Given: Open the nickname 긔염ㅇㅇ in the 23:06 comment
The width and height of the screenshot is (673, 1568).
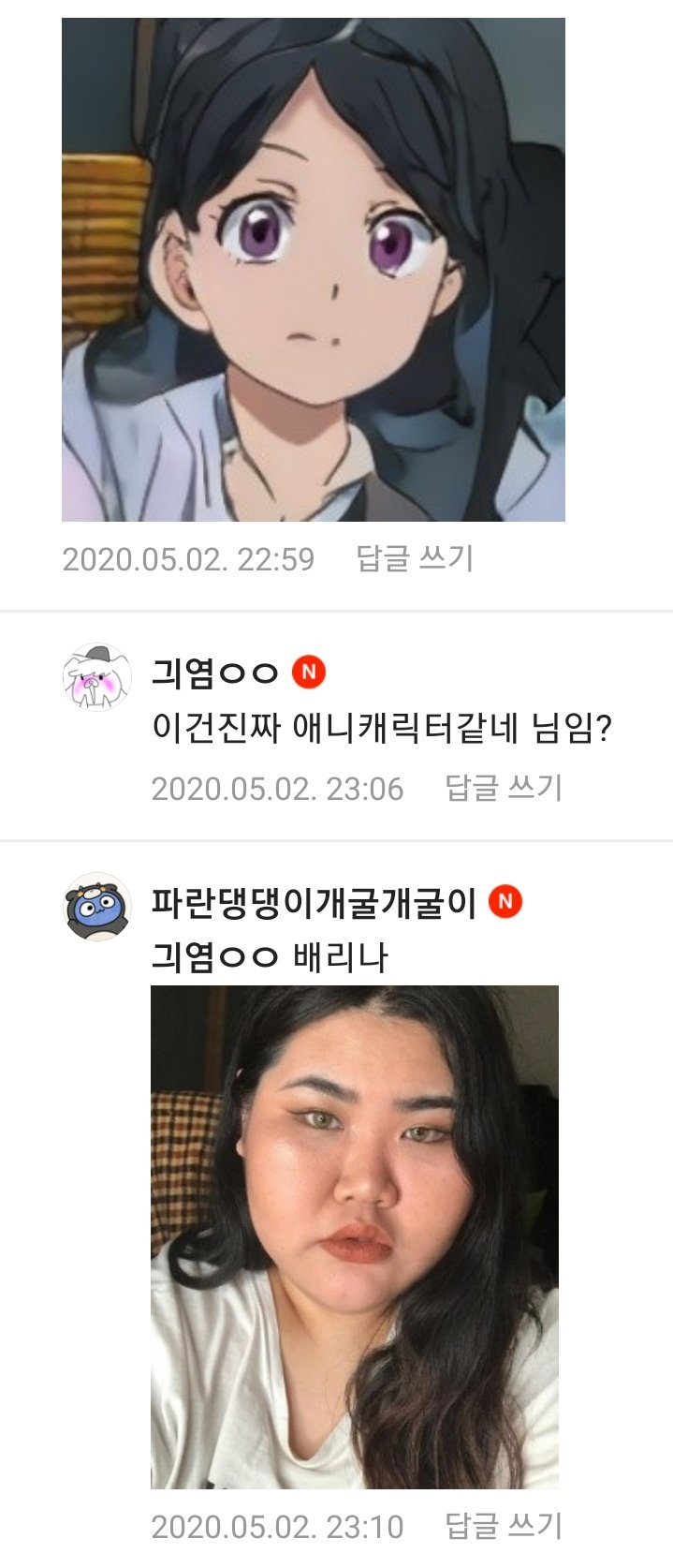Looking at the screenshot, I should 214,673.
